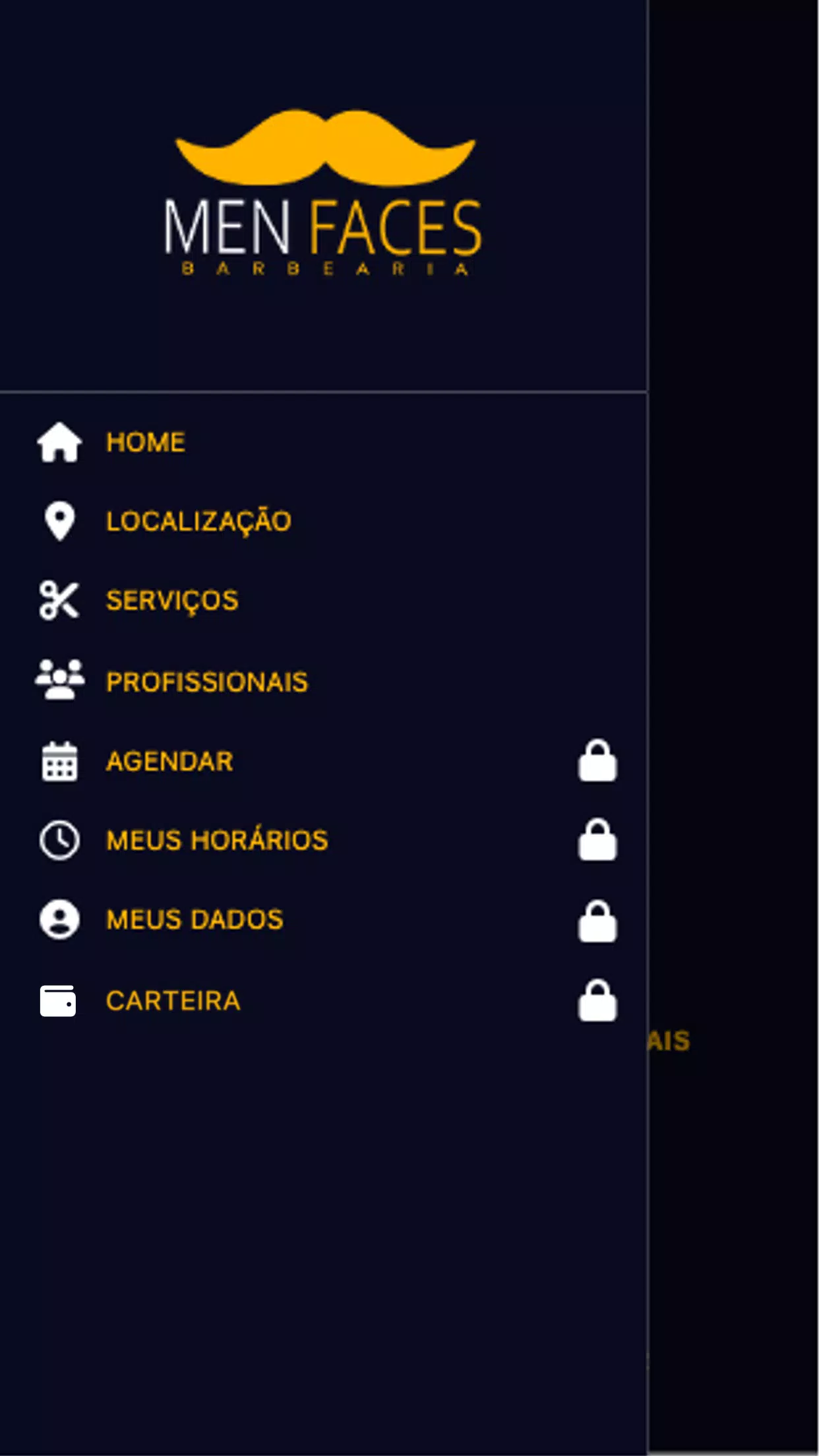
Task: Select the group icon next to Profissionais
Action: (x=59, y=681)
